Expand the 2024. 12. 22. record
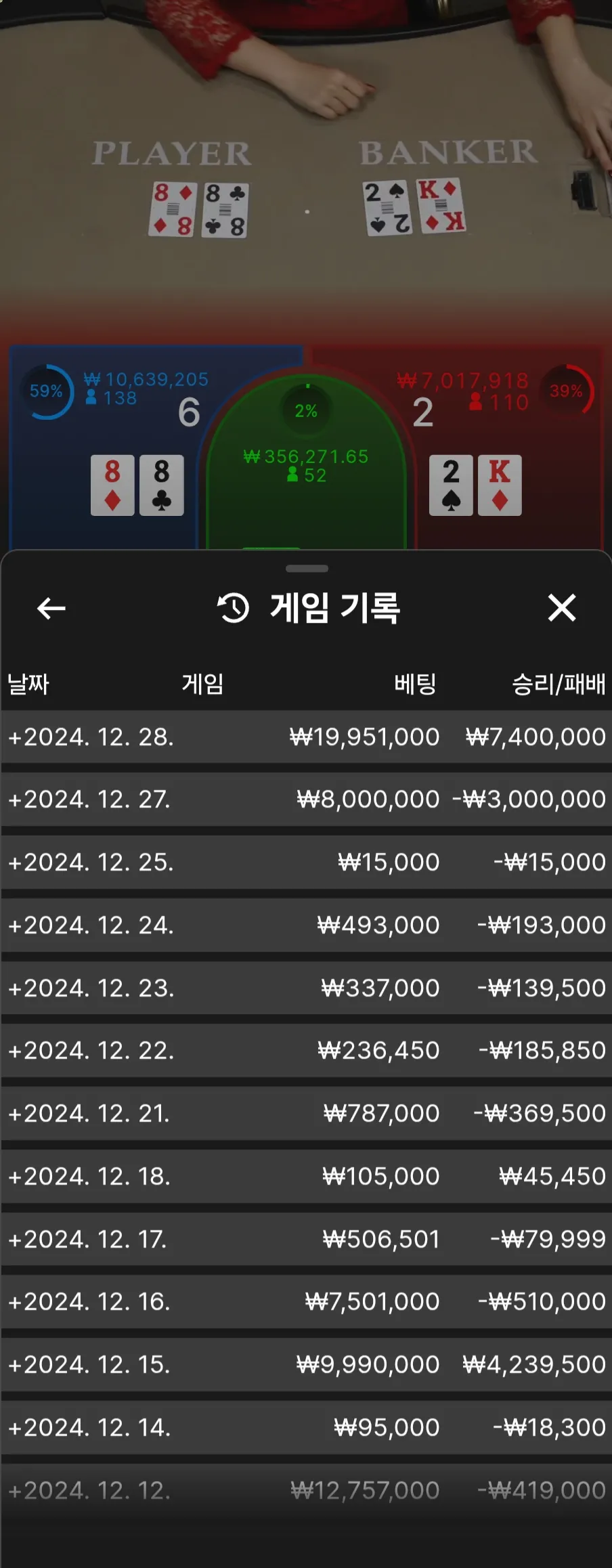 [91, 1051]
